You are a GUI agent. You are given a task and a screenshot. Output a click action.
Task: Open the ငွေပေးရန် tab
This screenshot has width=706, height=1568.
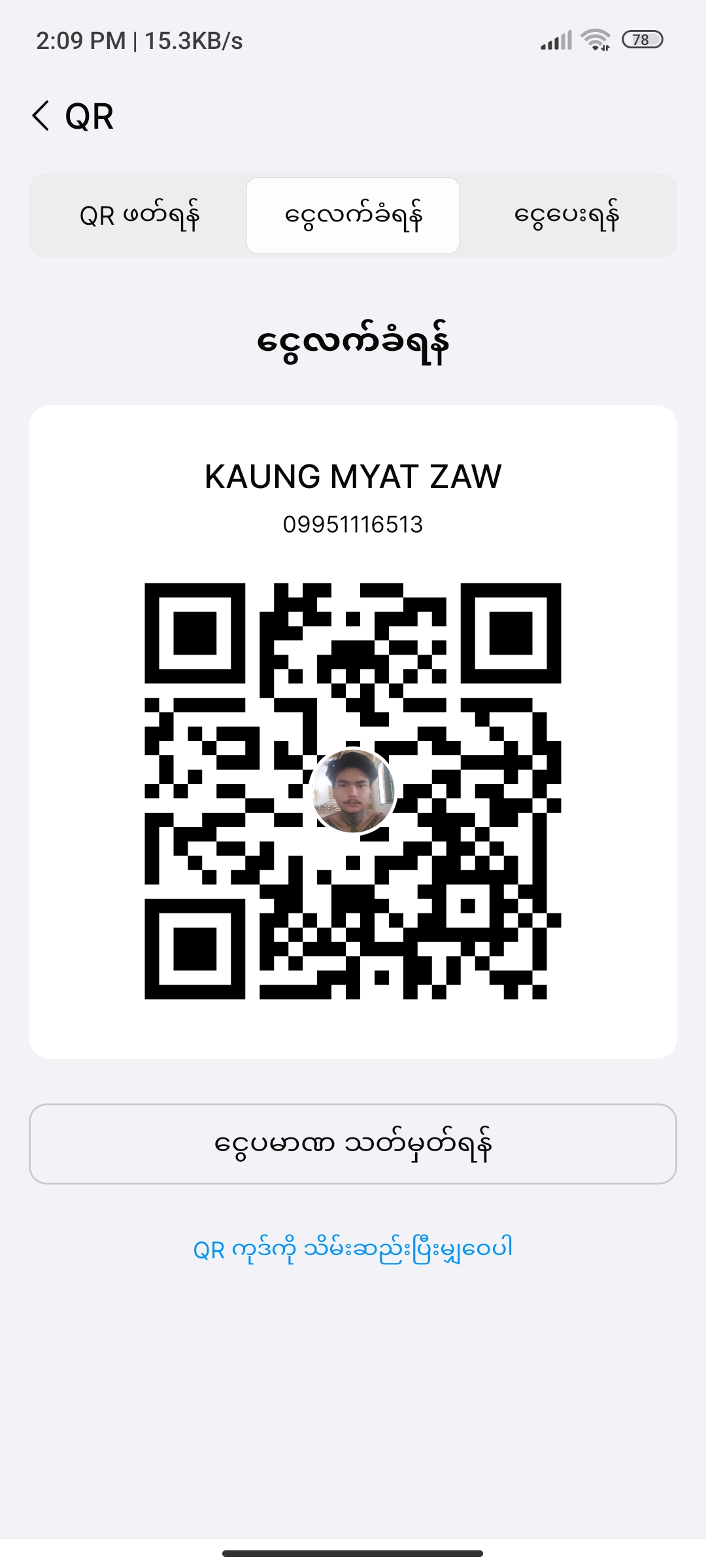pos(567,216)
